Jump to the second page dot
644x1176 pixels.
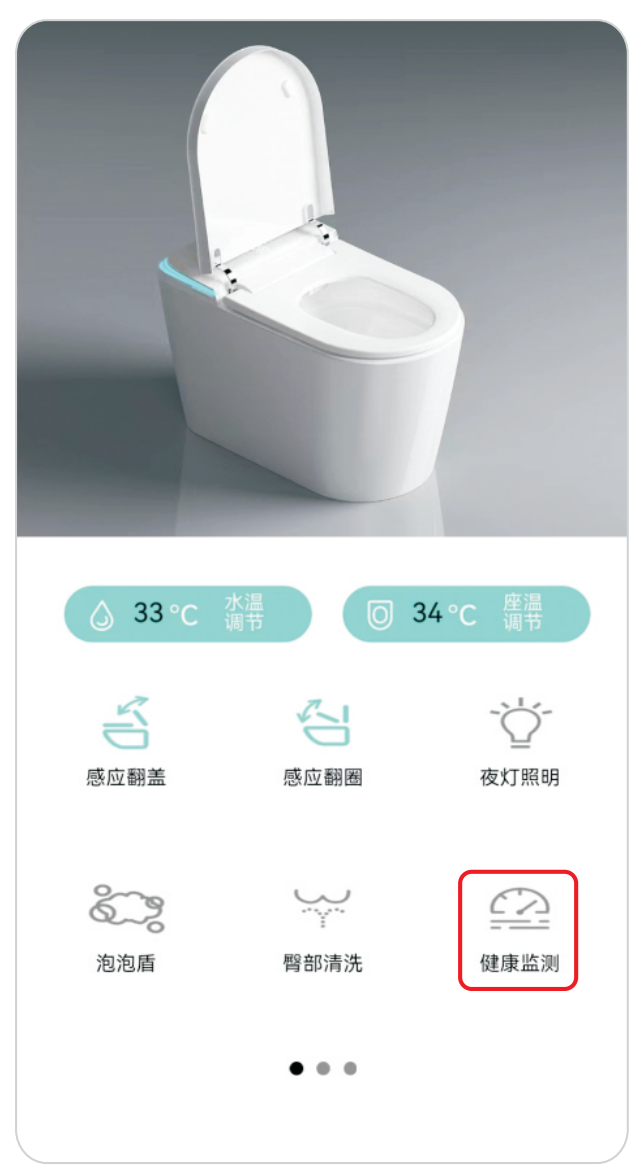pos(323,1068)
